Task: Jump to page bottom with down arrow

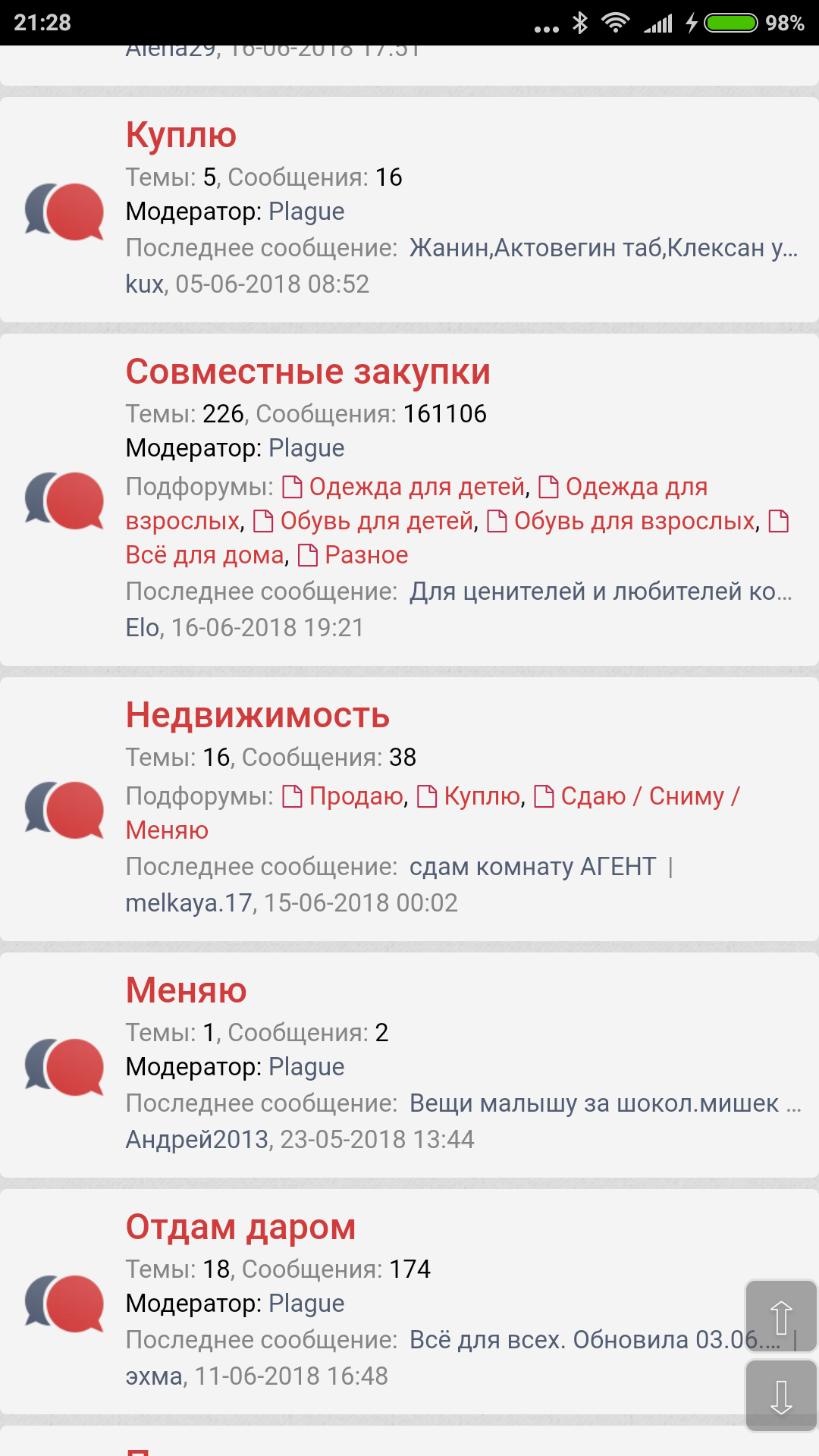Action: (781, 1395)
